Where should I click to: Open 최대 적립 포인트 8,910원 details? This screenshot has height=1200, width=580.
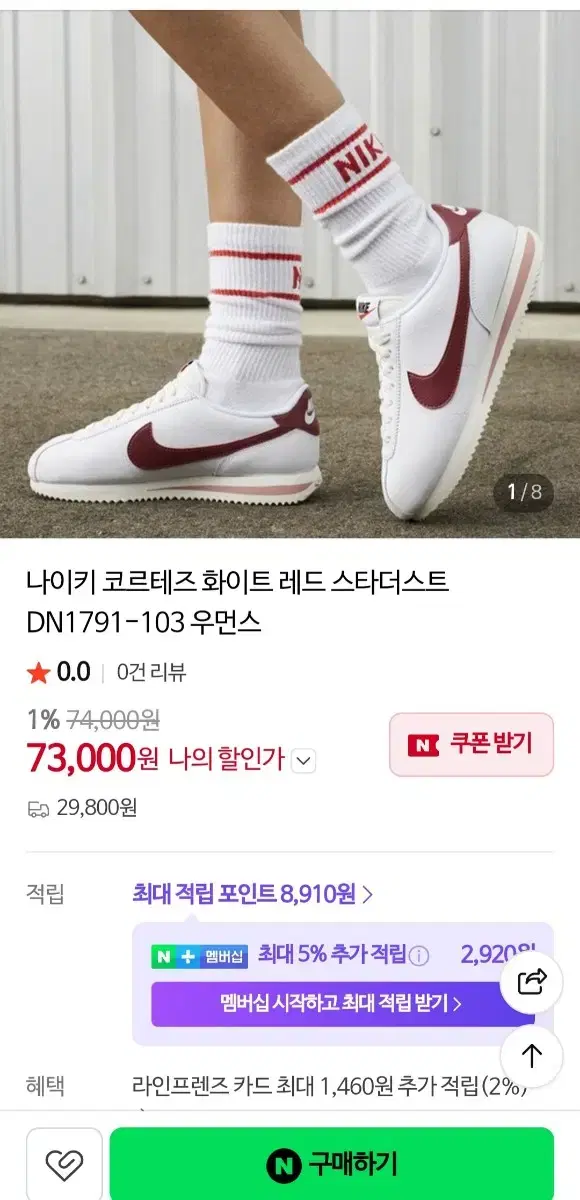tap(253, 894)
